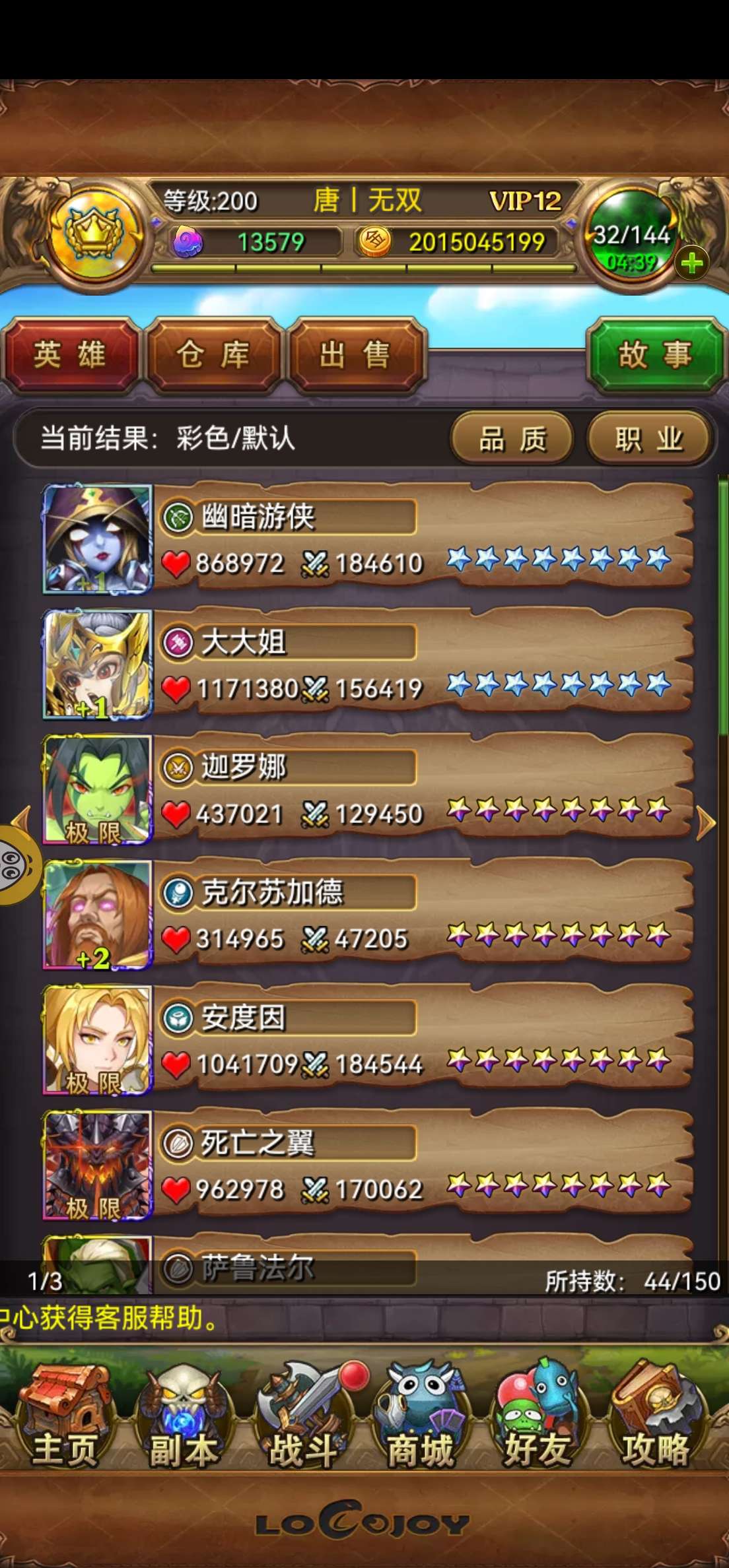View hero 克尔苏加德

click(x=367, y=915)
